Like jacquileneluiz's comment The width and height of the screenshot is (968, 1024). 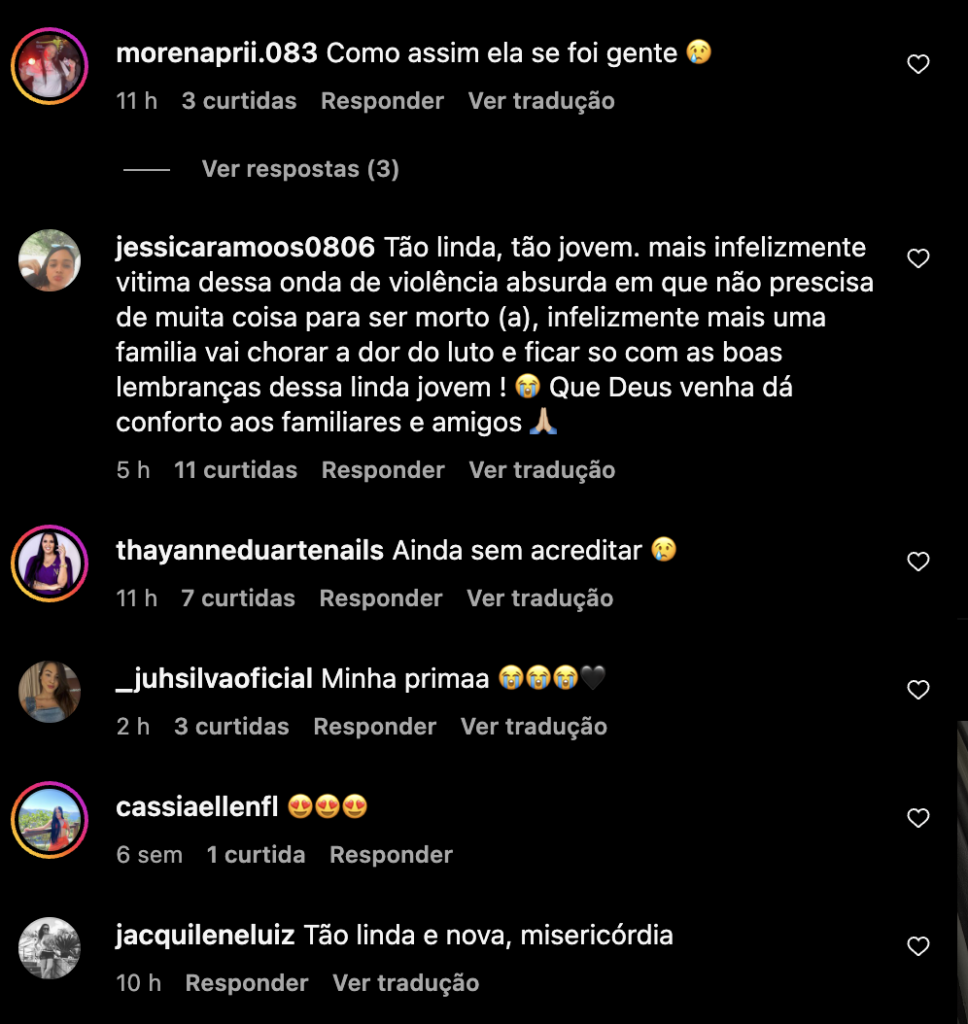click(917, 946)
